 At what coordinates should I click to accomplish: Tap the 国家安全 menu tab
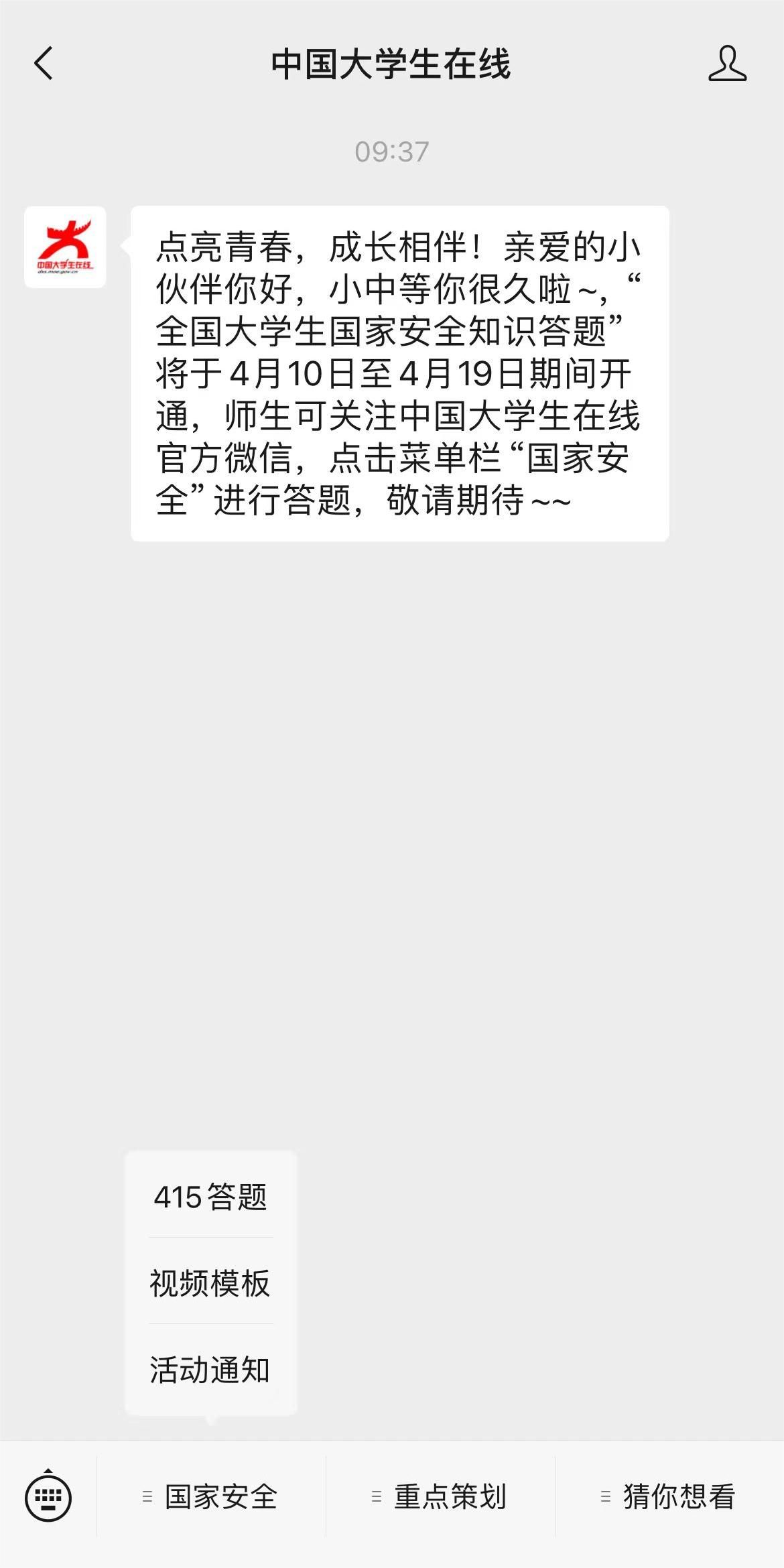(212, 1496)
